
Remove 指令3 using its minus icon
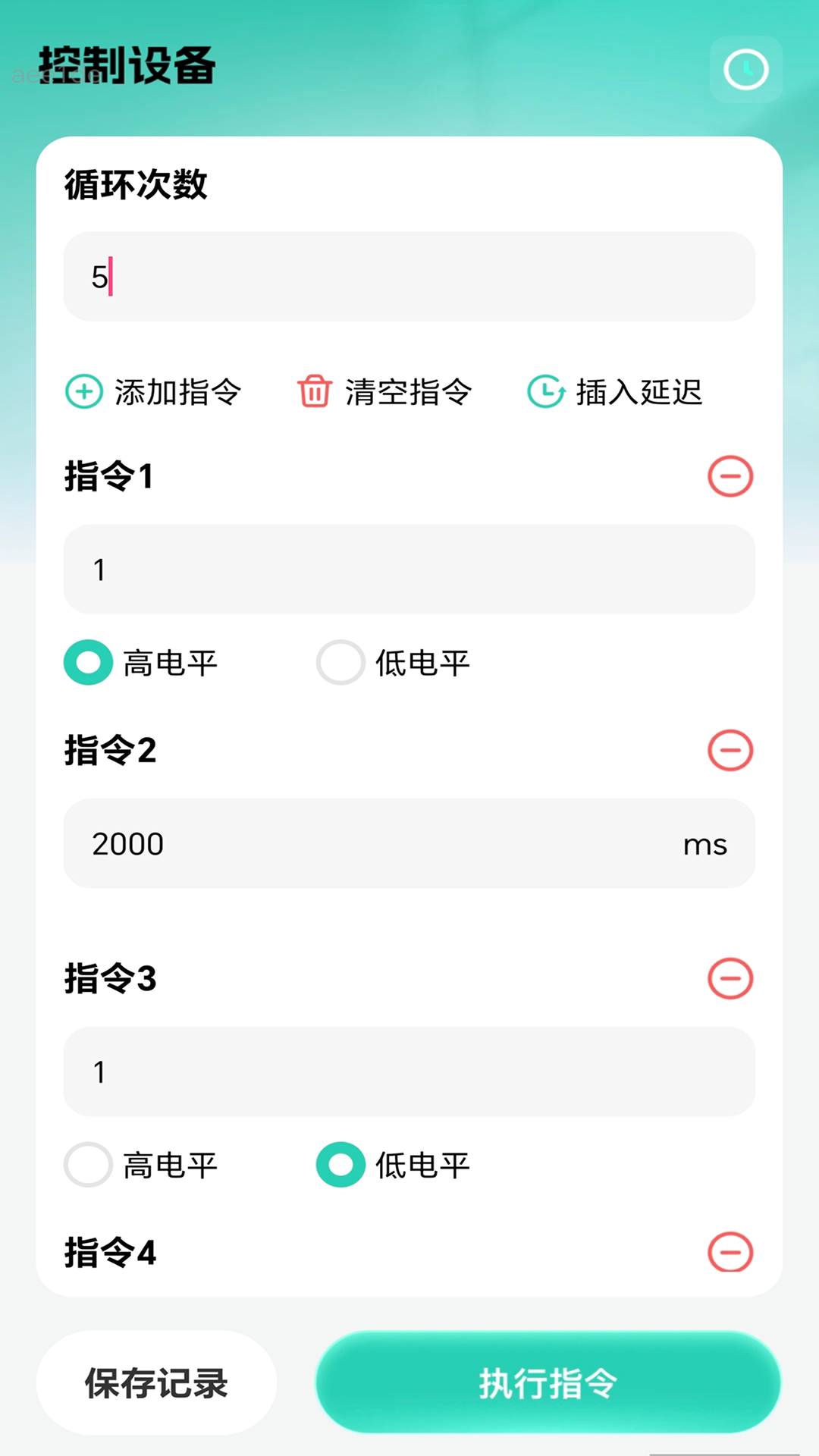(x=730, y=979)
